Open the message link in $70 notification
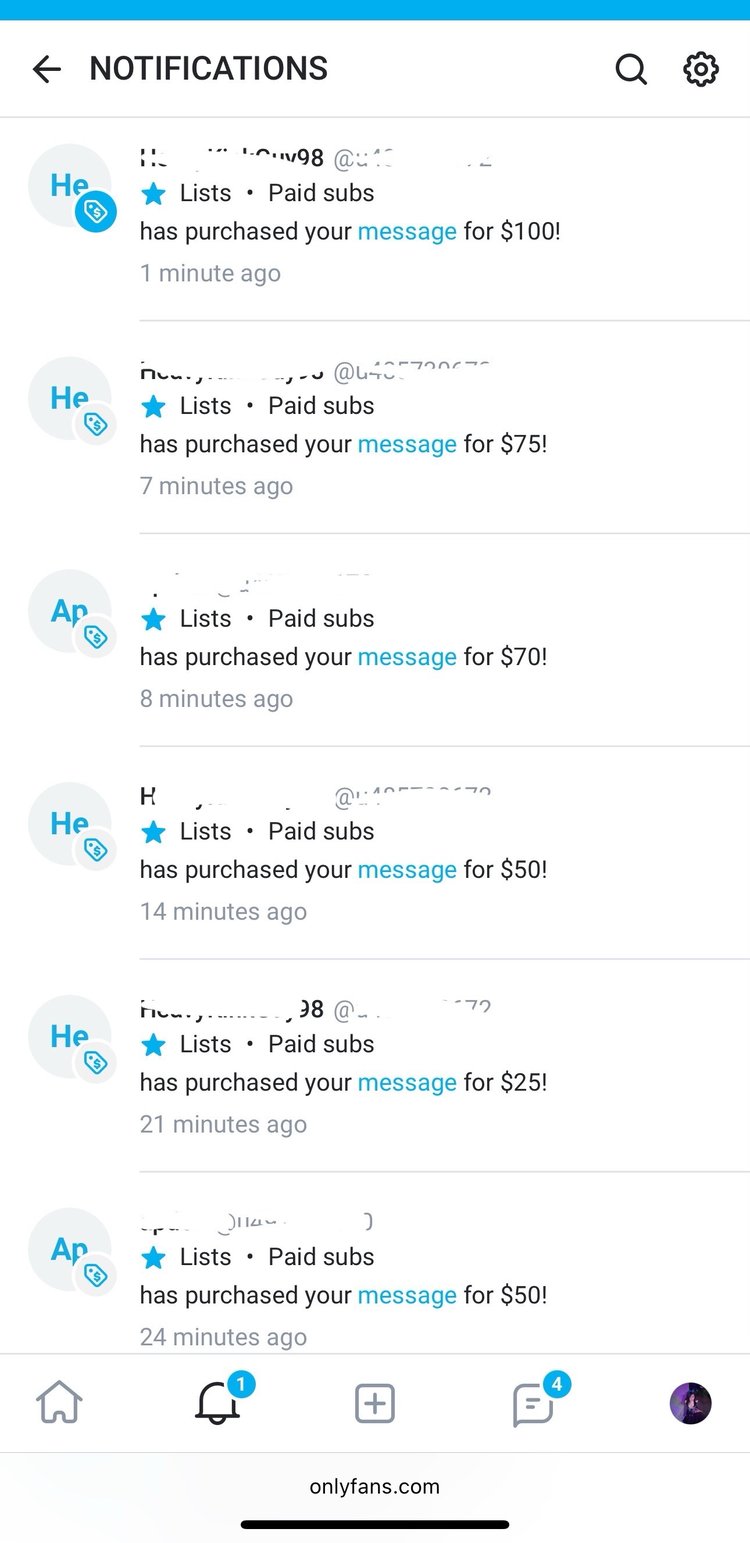 pyautogui.click(x=407, y=657)
